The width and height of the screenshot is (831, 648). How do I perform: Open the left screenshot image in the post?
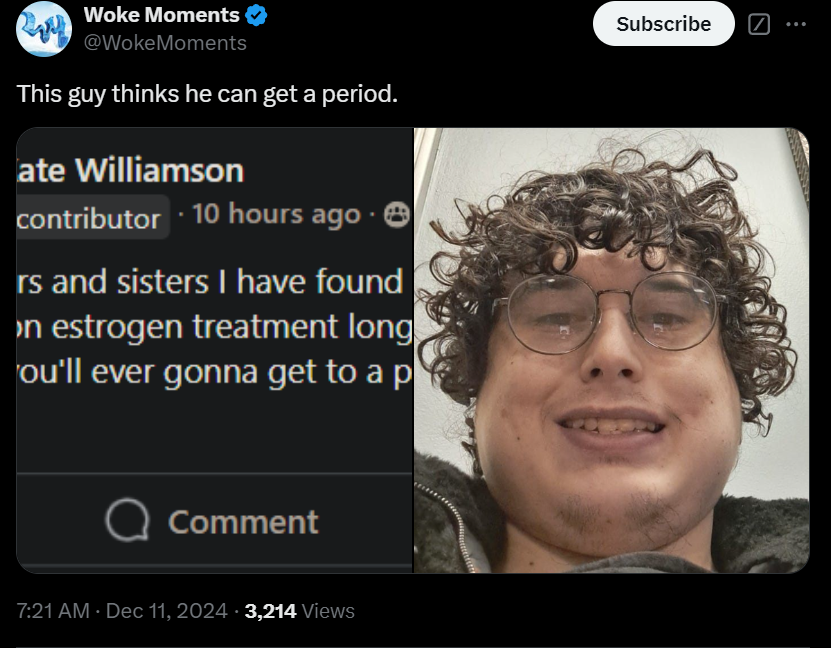[x=214, y=350]
